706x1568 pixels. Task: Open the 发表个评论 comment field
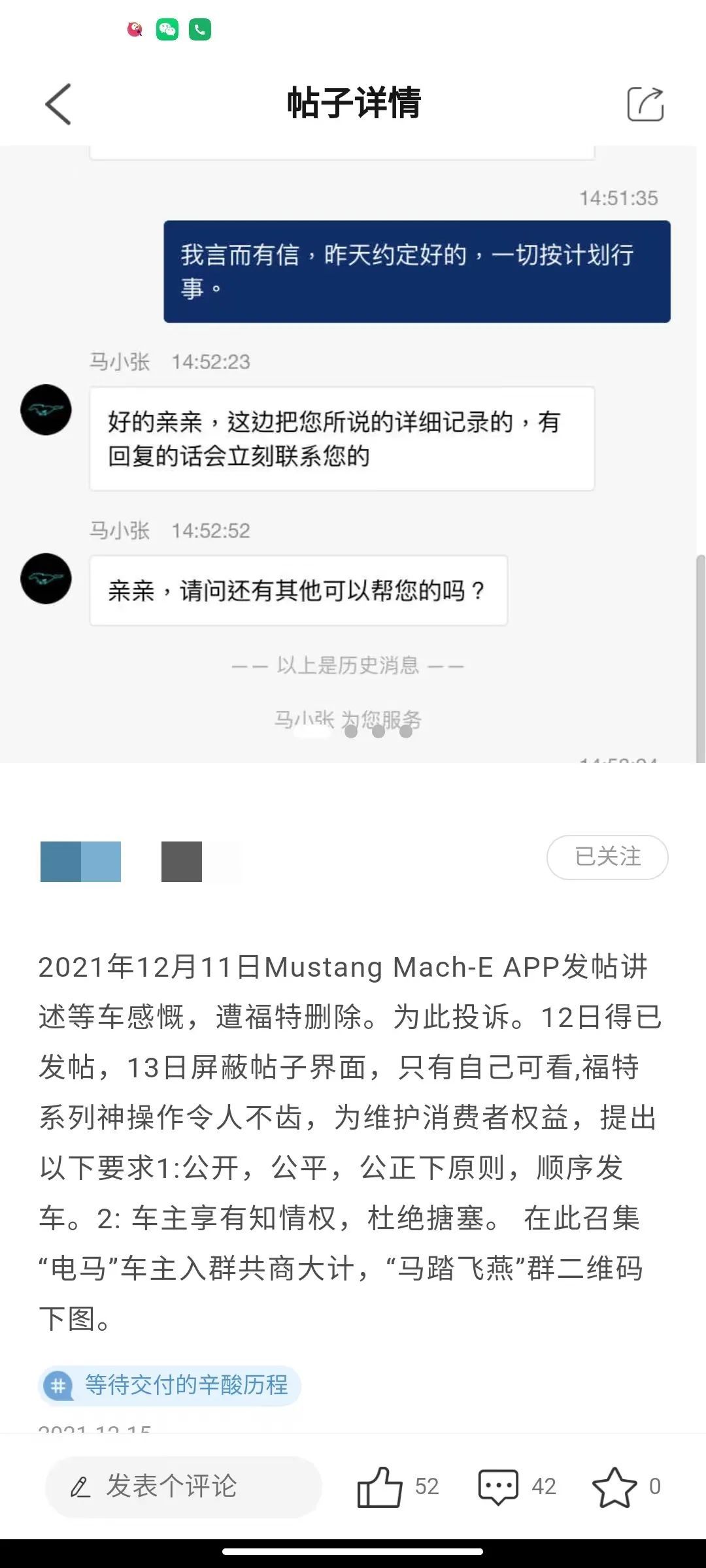(x=183, y=1486)
